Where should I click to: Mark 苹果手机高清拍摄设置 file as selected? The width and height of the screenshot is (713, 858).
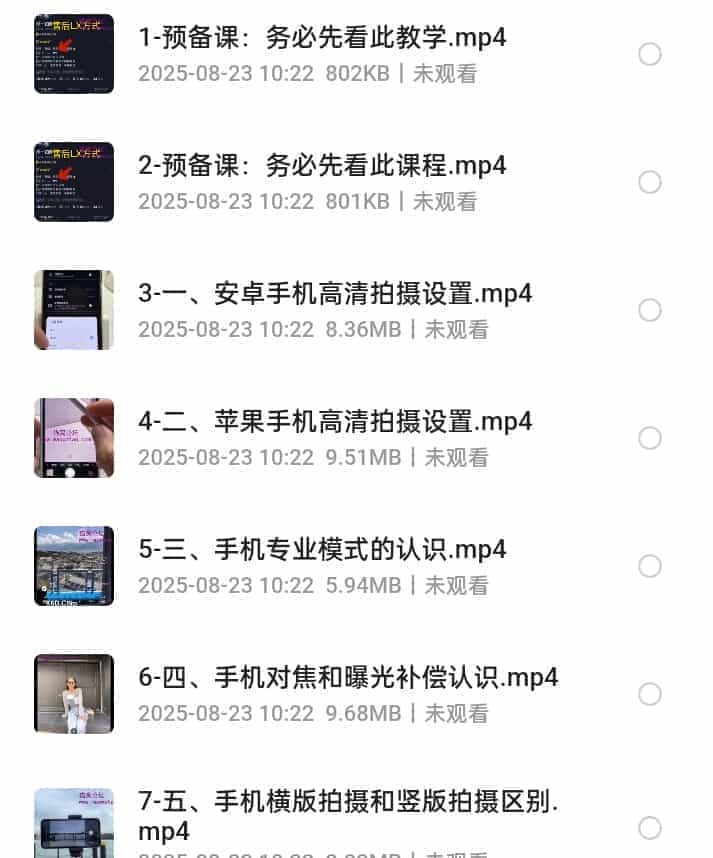point(650,438)
